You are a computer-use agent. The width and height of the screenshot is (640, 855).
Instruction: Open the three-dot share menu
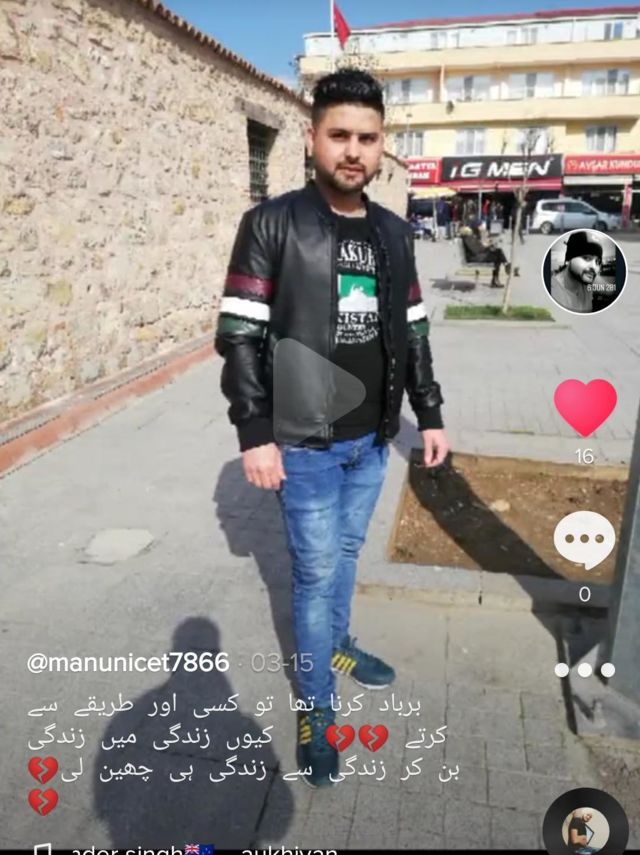pos(585,669)
